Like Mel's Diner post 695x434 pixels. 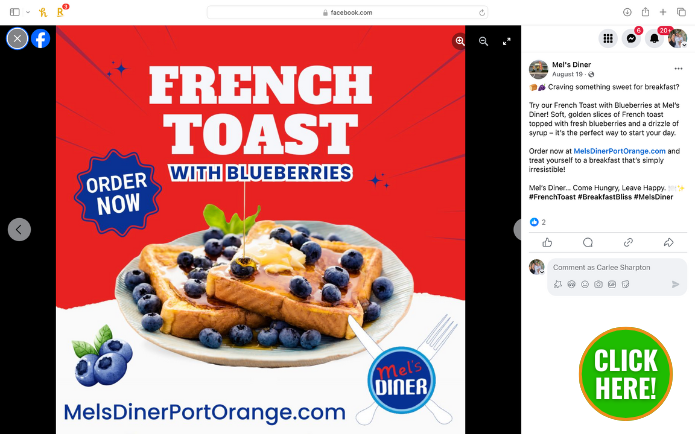547,242
